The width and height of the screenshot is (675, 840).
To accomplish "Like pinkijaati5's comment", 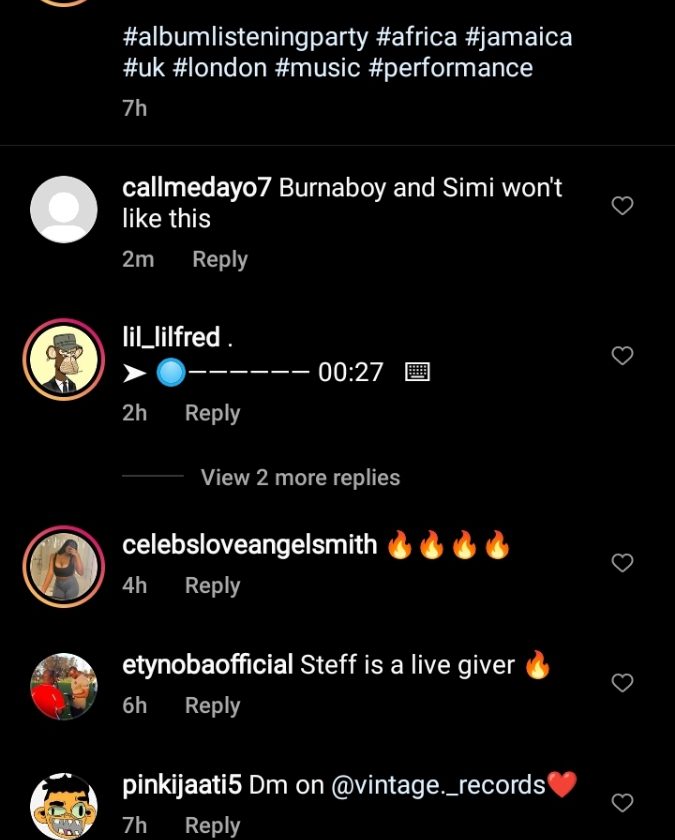I will tap(622, 802).
